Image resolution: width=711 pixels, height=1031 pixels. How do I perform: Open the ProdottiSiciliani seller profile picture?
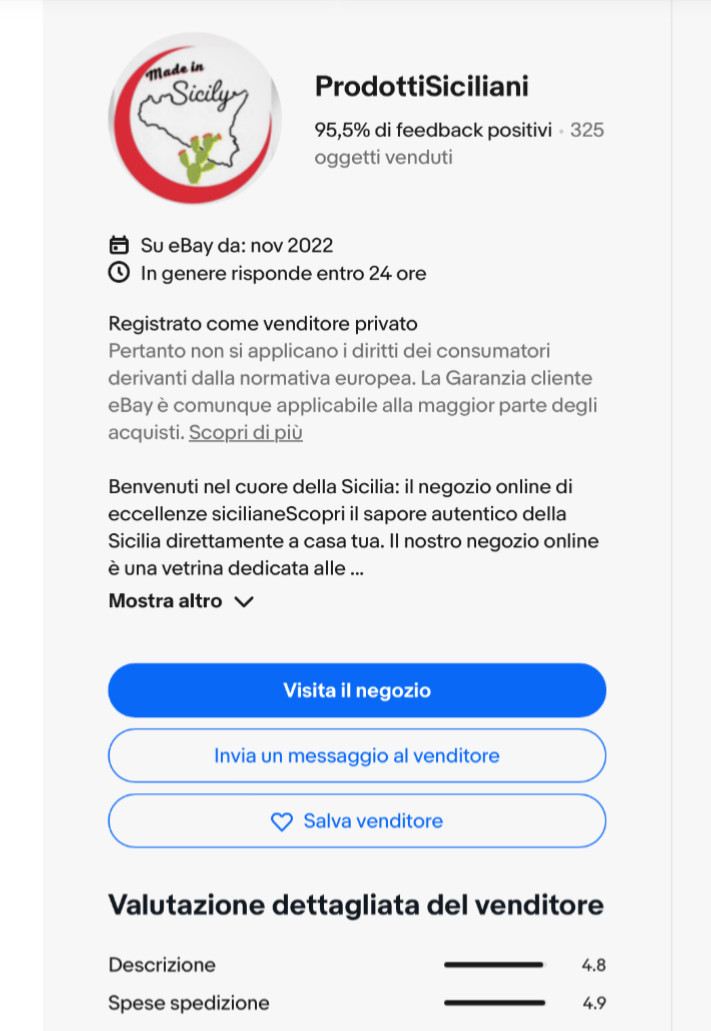pyautogui.click(x=195, y=118)
